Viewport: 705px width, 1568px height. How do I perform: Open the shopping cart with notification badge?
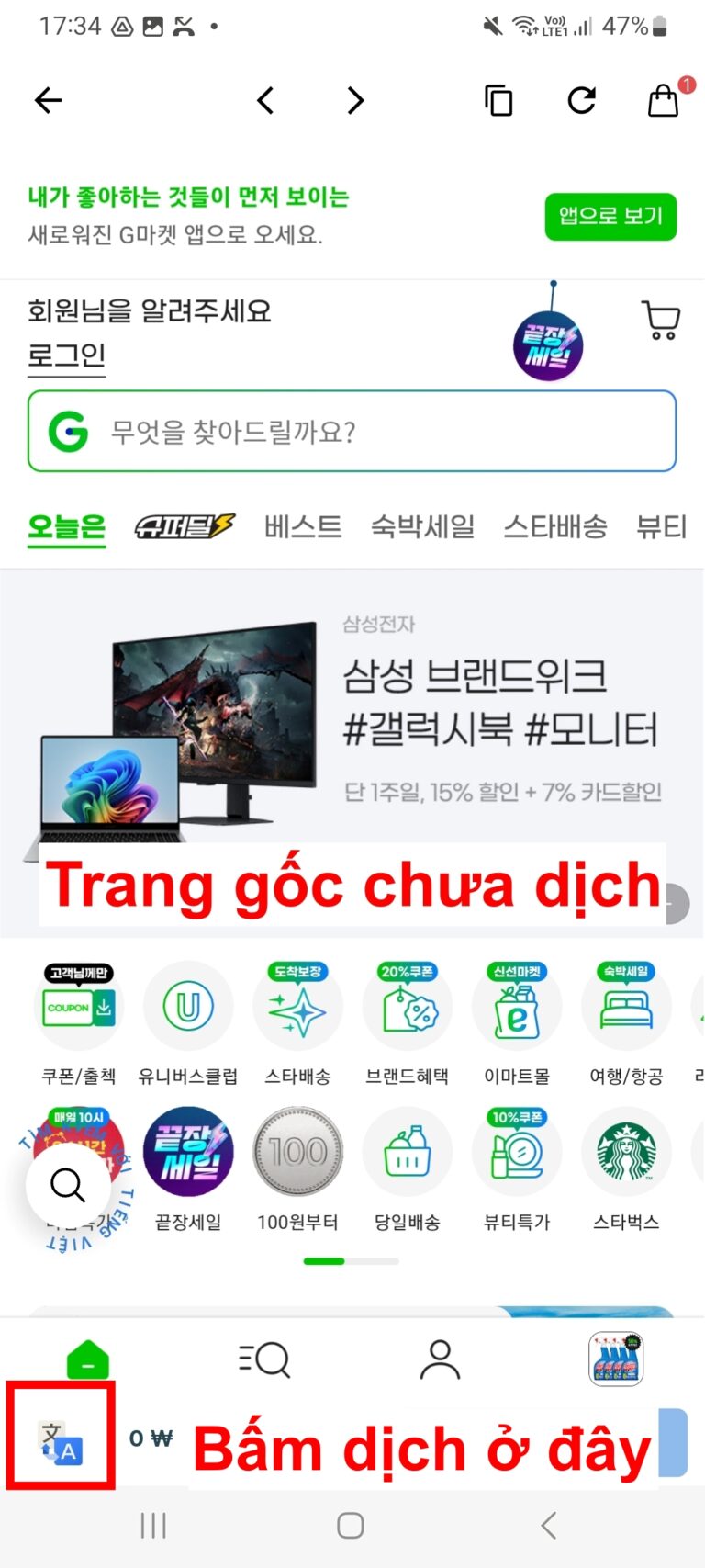coord(663,101)
